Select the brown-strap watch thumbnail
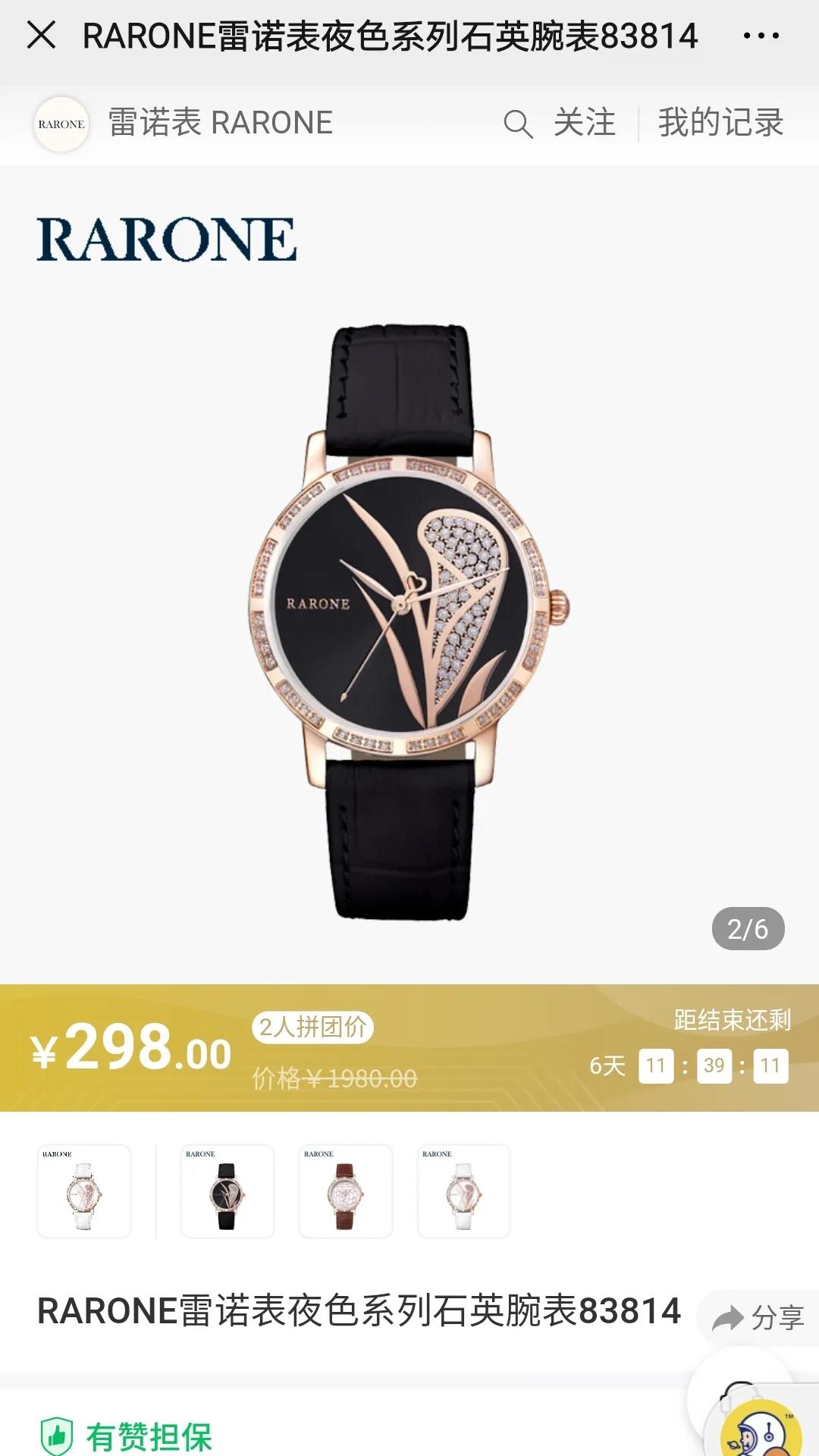This screenshot has height=1456, width=819. [x=346, y=1191]
